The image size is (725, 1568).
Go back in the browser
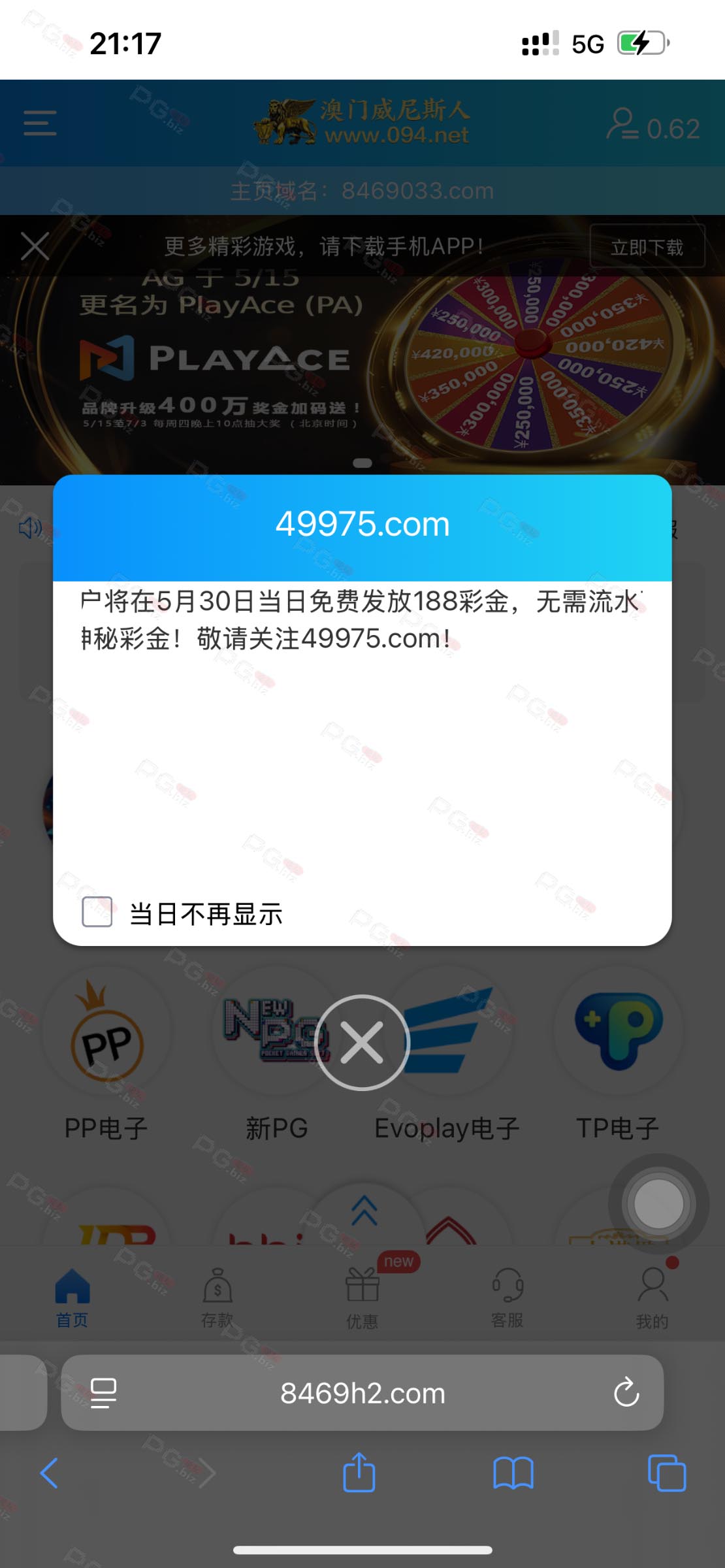[x=49, y=1473]
